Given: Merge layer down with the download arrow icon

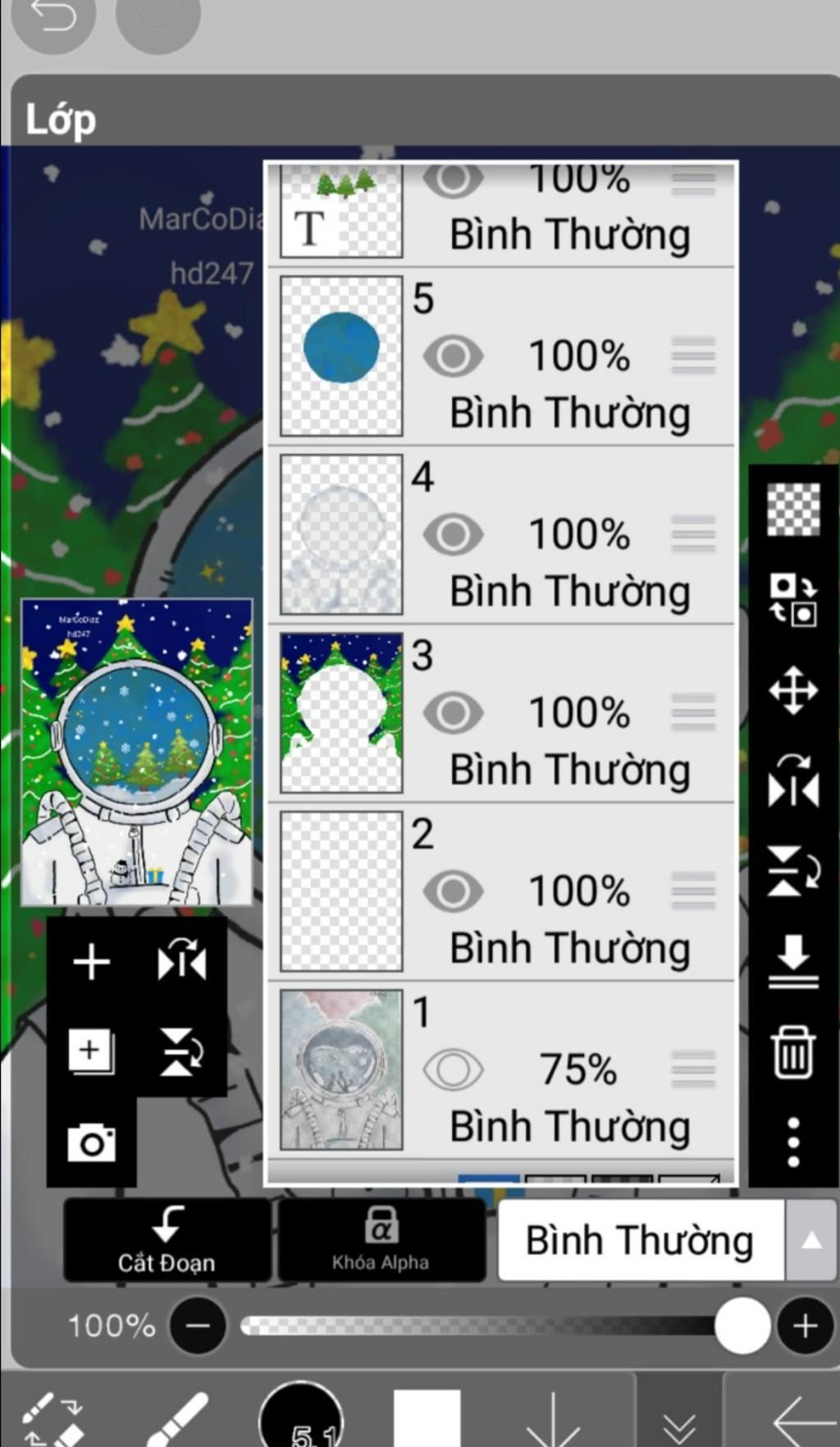Looking at the screenshot, I should coord(793,961).
